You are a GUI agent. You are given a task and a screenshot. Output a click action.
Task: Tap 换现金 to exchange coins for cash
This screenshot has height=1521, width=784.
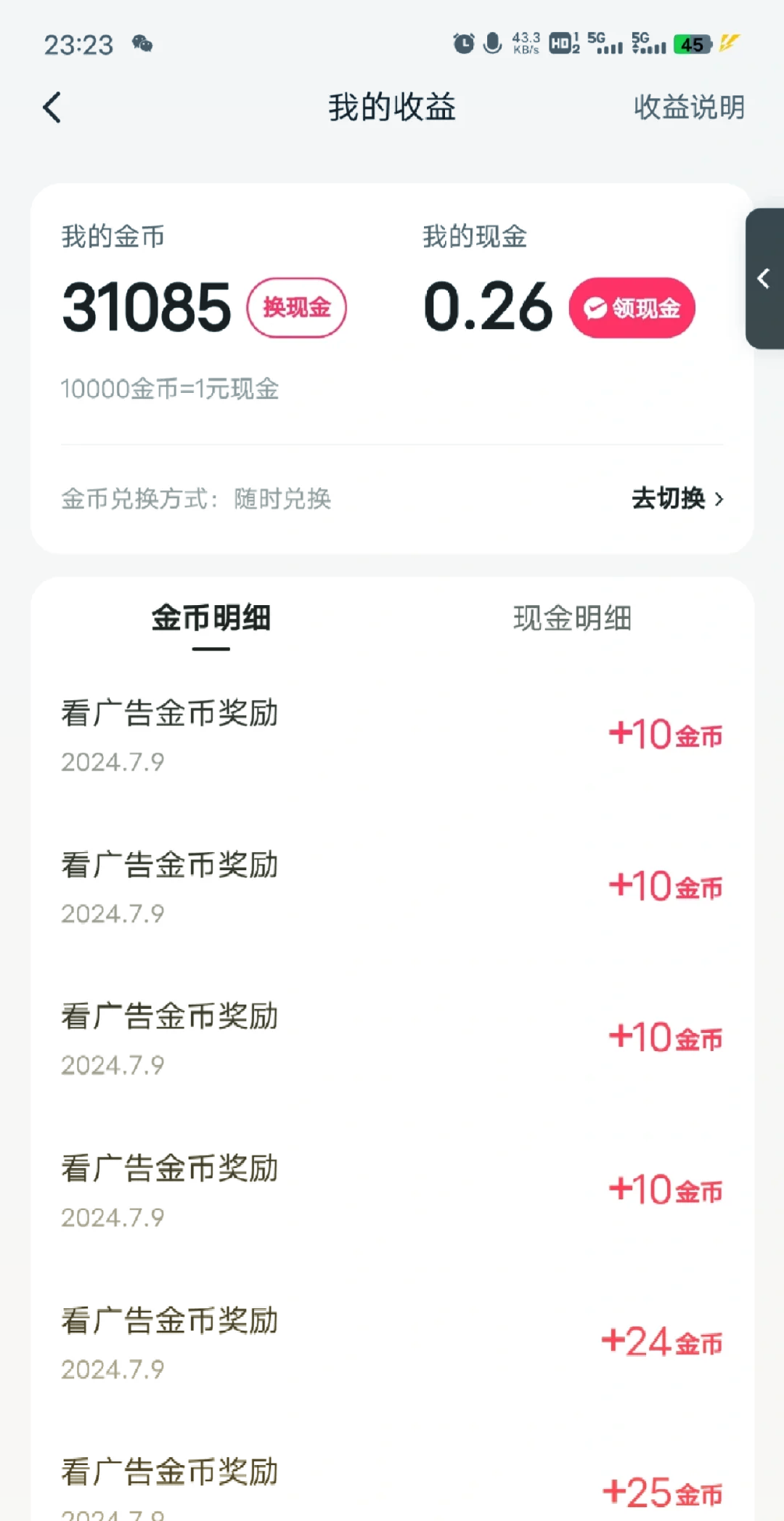pyautogui.click(x=296, y=307)
